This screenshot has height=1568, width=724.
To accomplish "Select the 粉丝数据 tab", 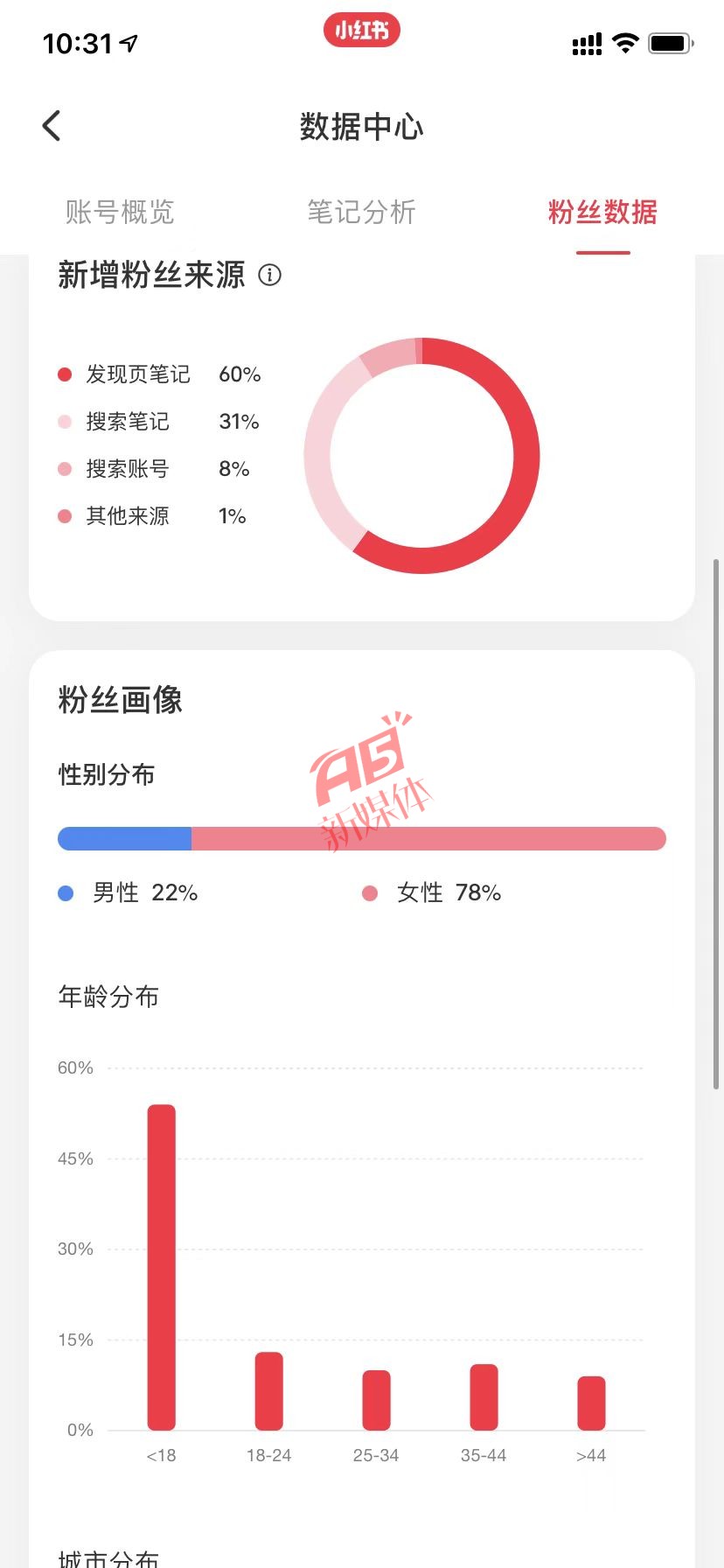I will [x=602, y=212].
